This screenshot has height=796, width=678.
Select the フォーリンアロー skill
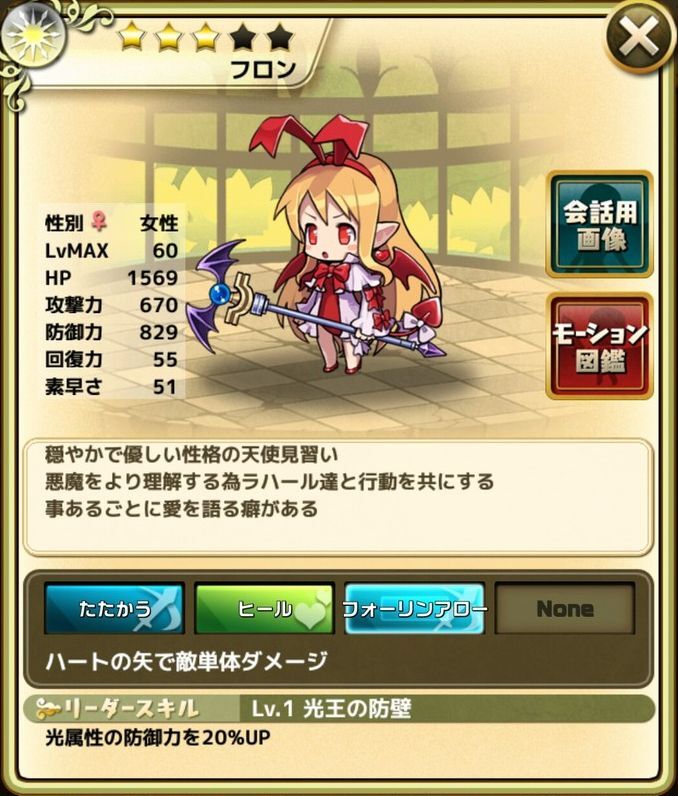(x=414, y=609)
